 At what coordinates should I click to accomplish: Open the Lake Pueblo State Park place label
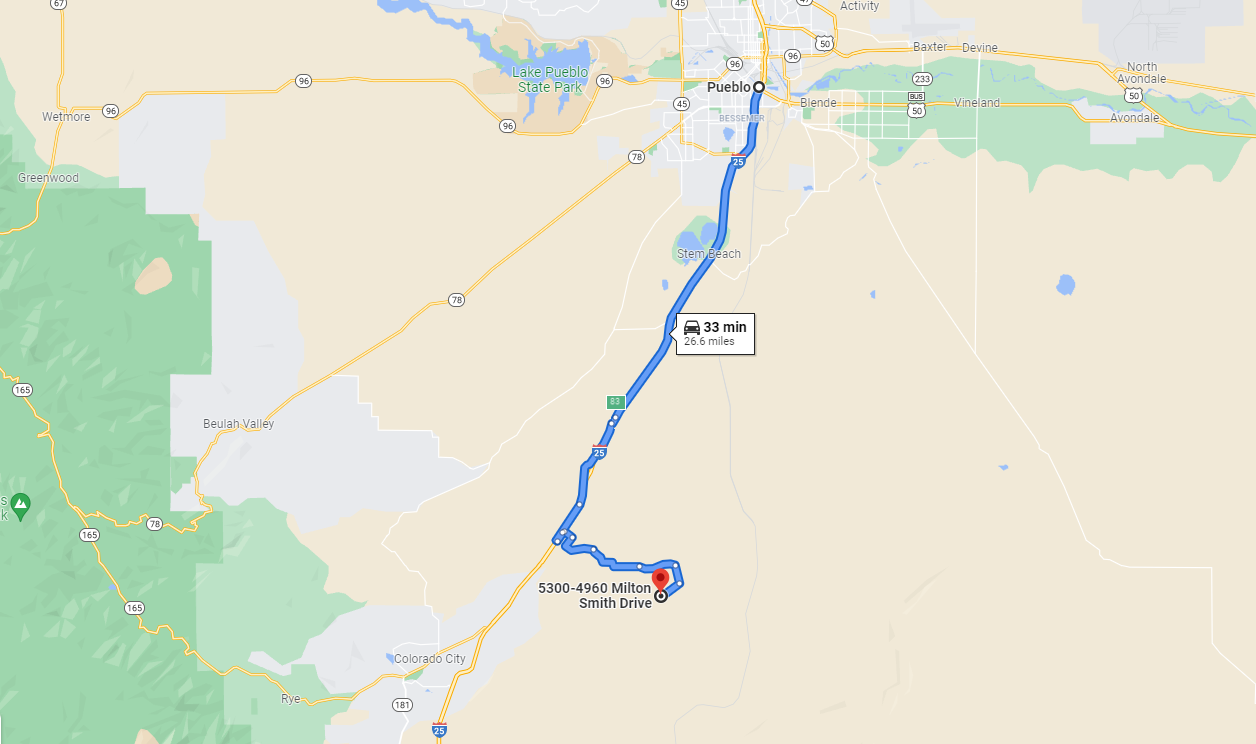coord(549,80)
